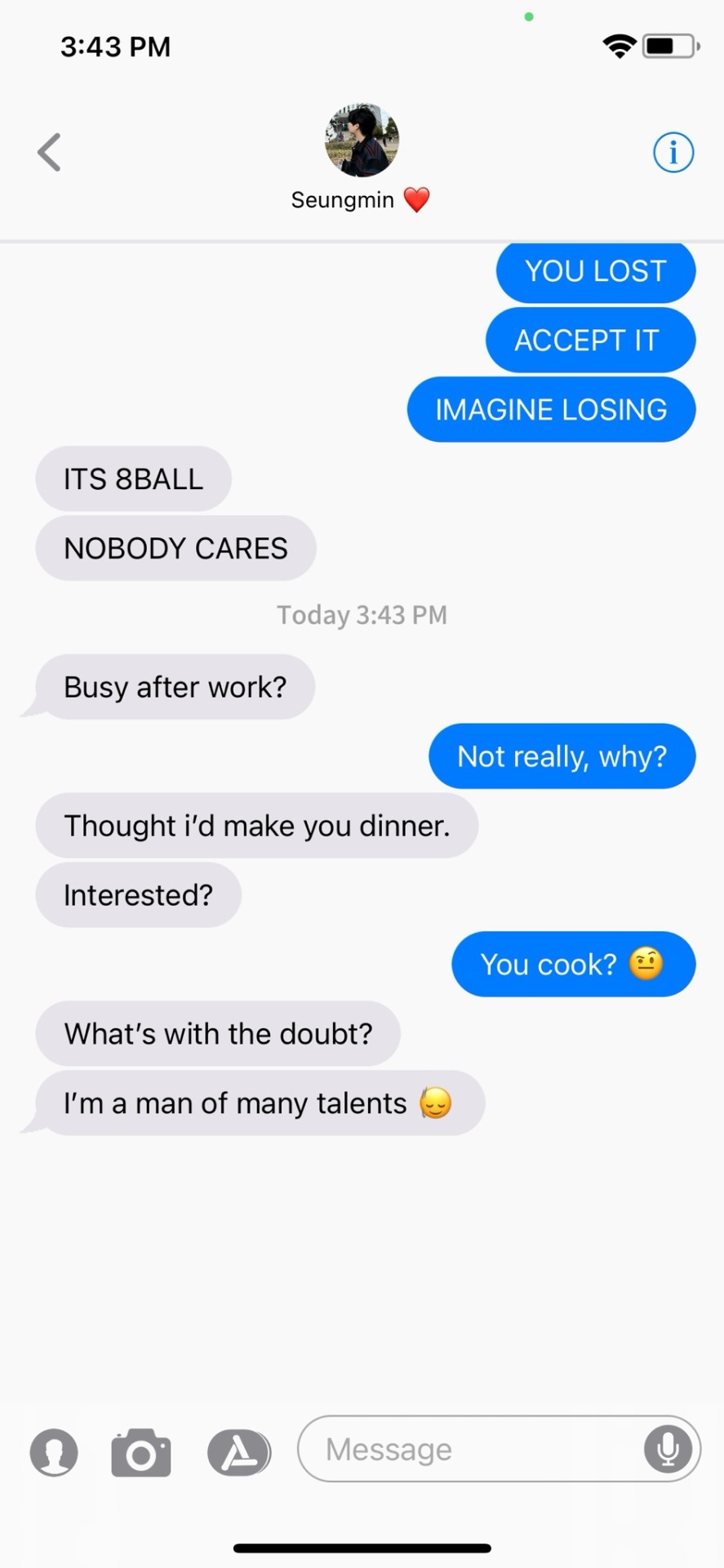724x1568 pixels.
Task: Go back to the conversations list
Action: point(49,152)
